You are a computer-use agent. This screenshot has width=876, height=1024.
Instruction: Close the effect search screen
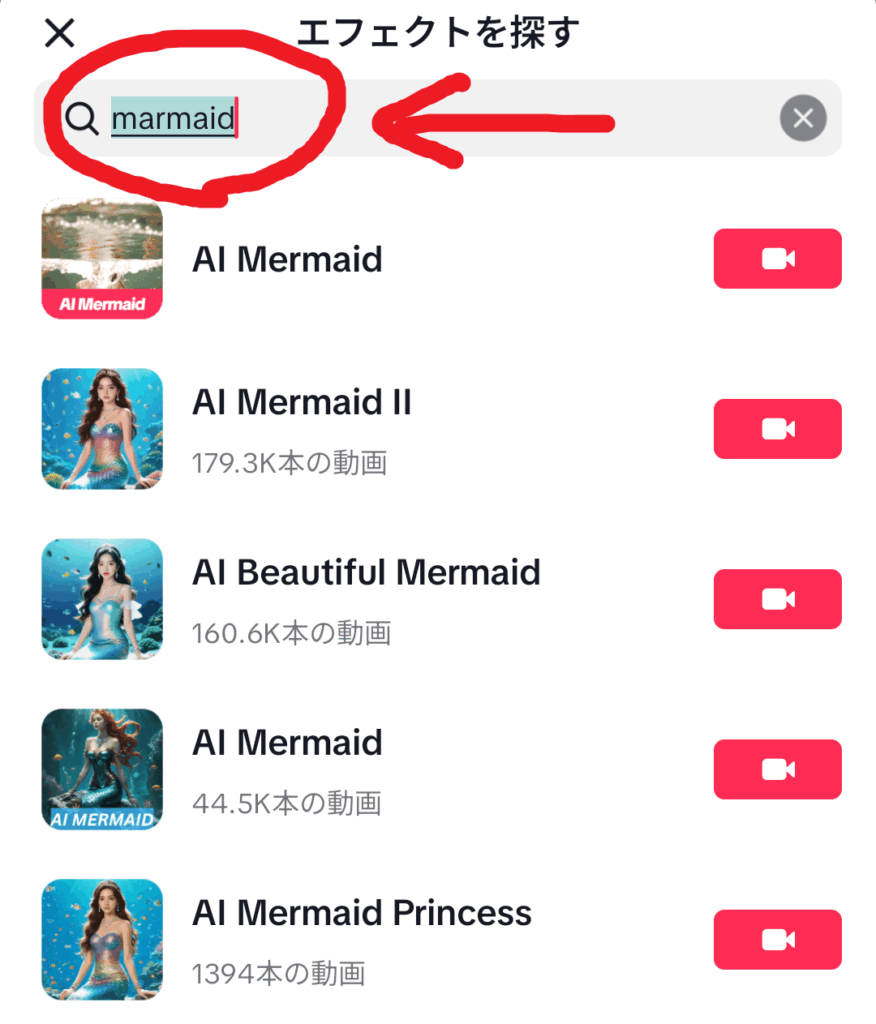(x=60, y=34)
